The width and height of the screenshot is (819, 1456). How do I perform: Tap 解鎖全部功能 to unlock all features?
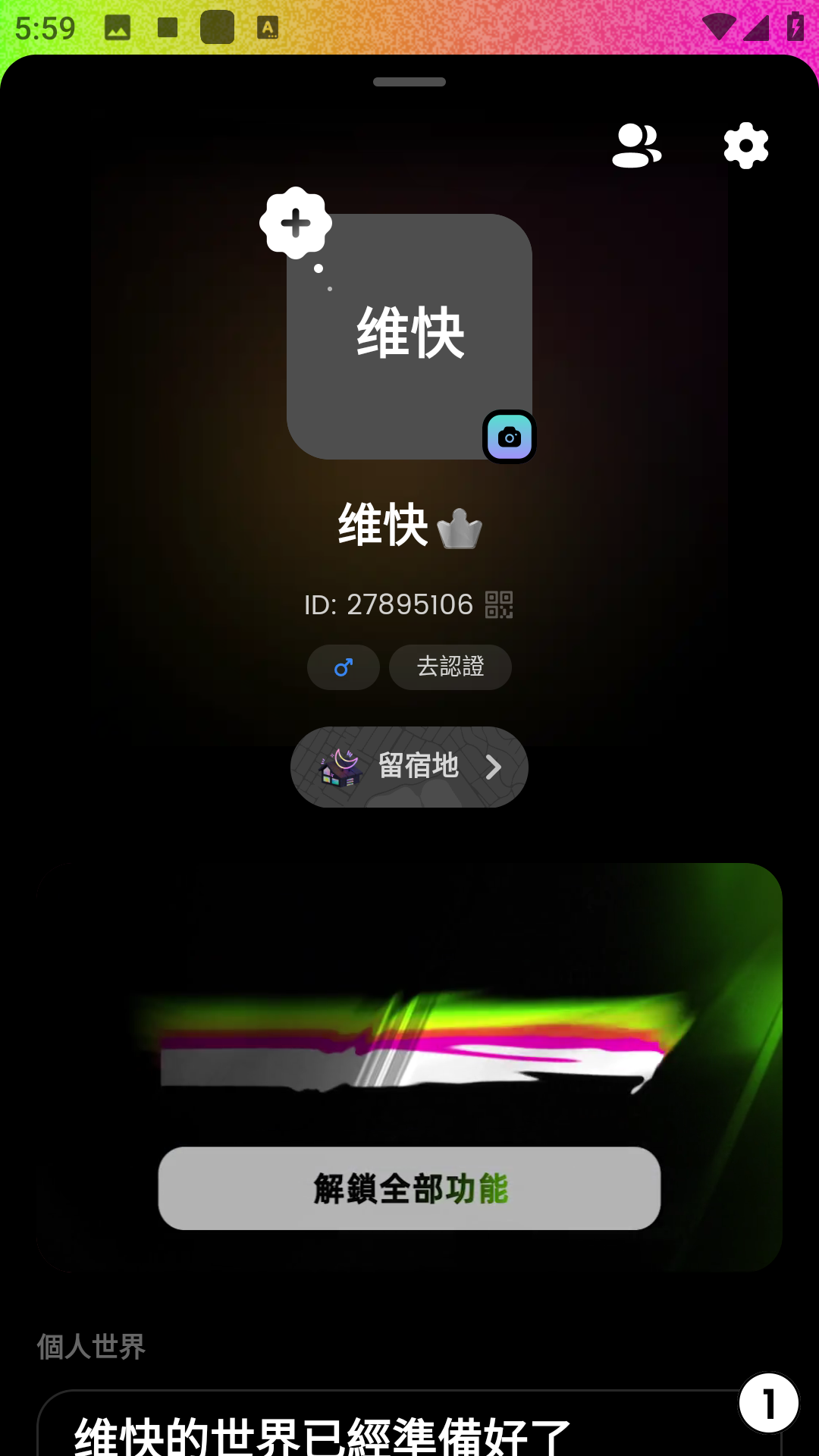(x=409, y=1188)
